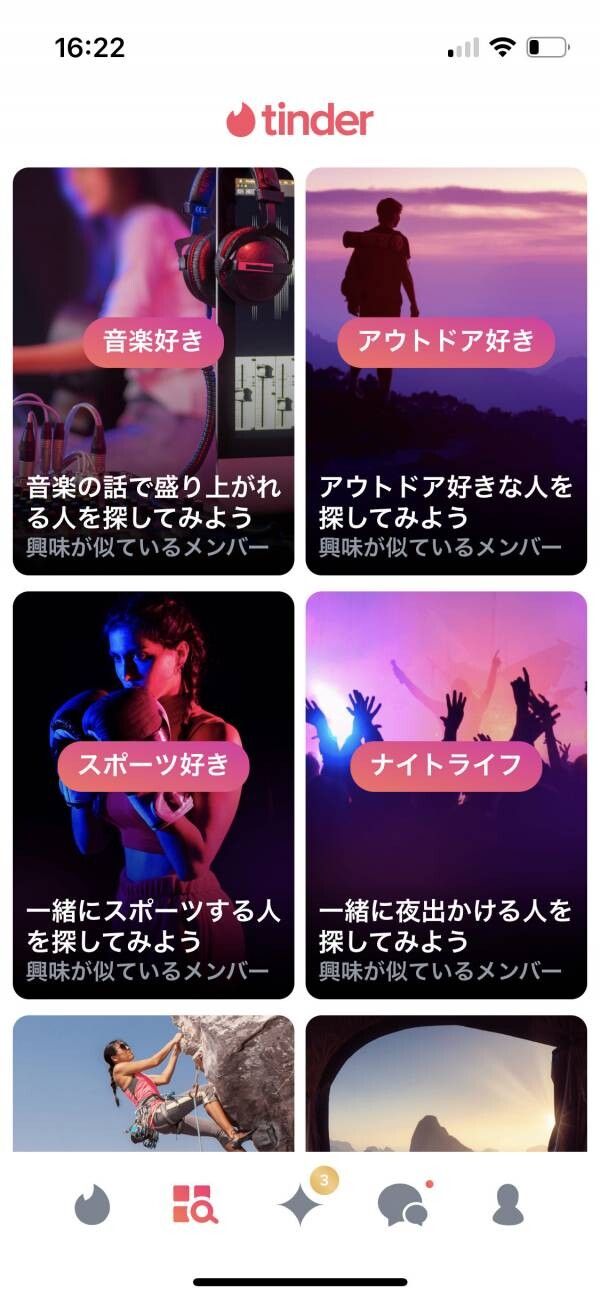Open the rock climbing photo card

click(x=153, y=1083)
